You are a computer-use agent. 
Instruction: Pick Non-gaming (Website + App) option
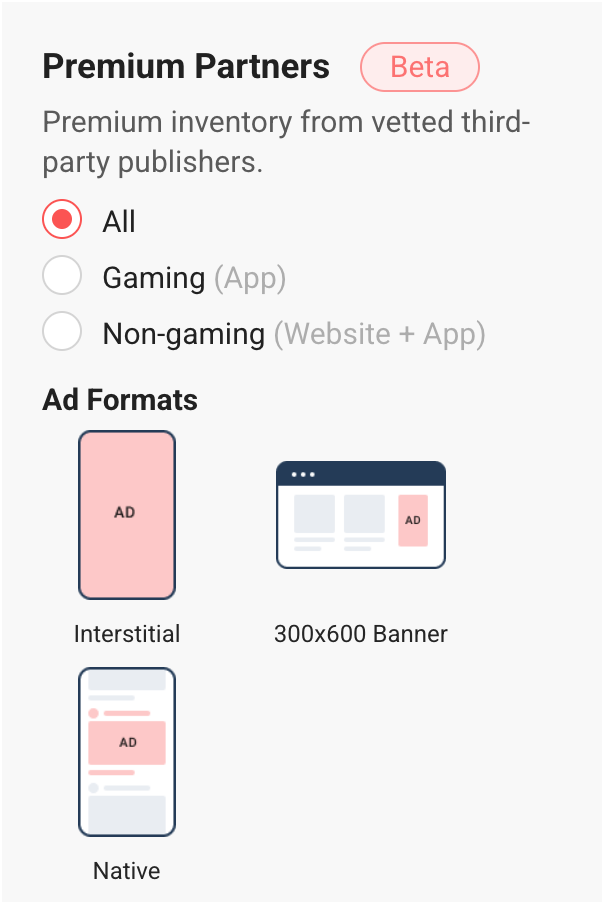click(62, 333)
